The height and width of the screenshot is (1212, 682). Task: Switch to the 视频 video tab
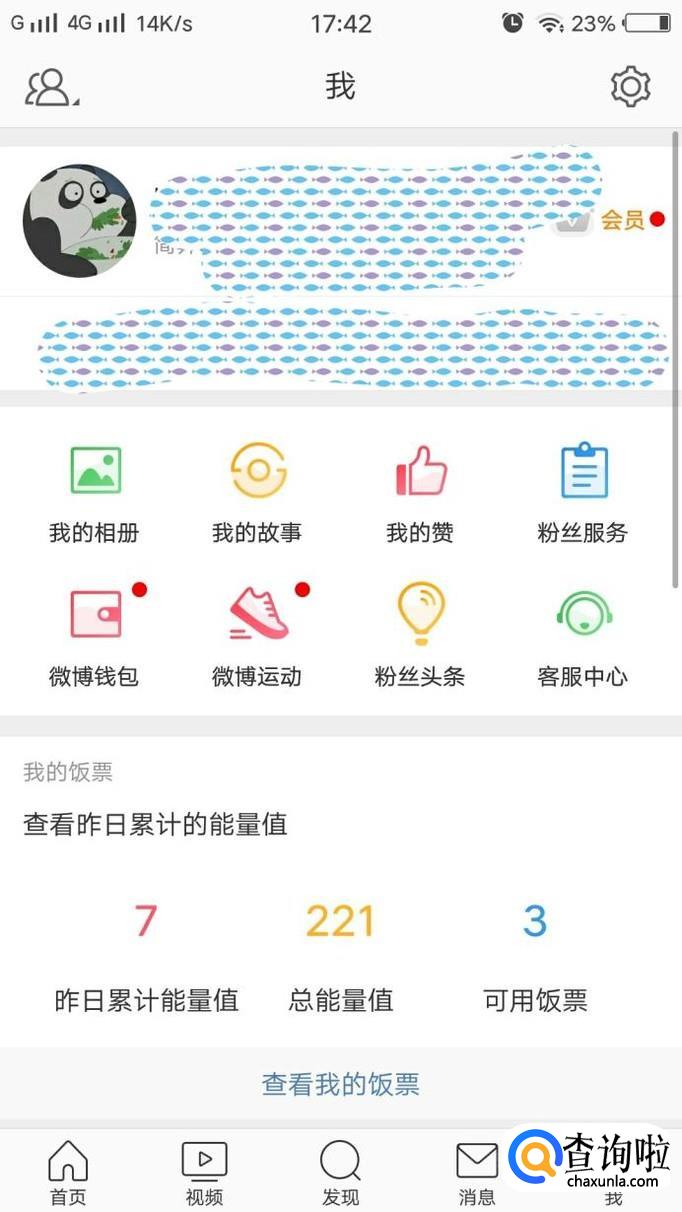tap(204, 1172)
